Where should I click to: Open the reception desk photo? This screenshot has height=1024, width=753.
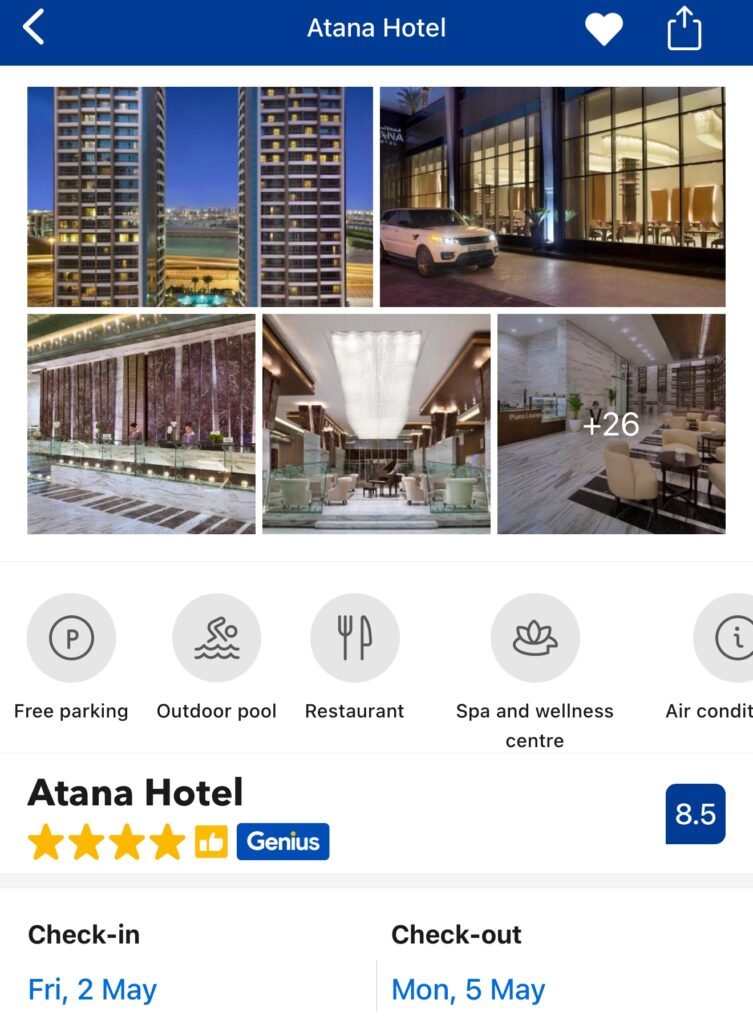click(x=141, y=424)
